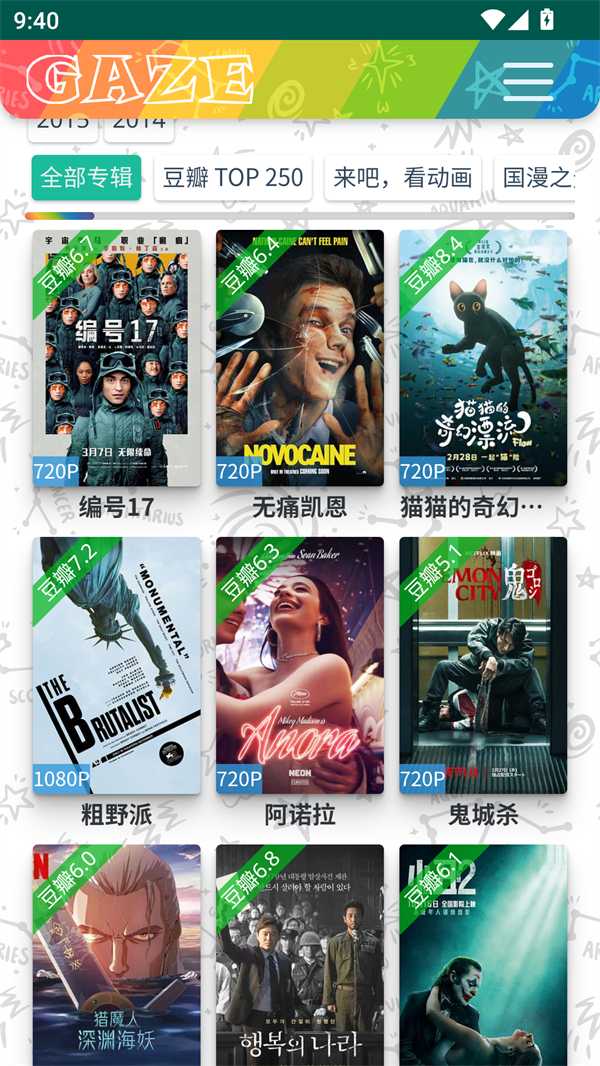Open the movie 鬼城杀
Viewport: 600px width, 1066px height.
(x=483, y=665)
